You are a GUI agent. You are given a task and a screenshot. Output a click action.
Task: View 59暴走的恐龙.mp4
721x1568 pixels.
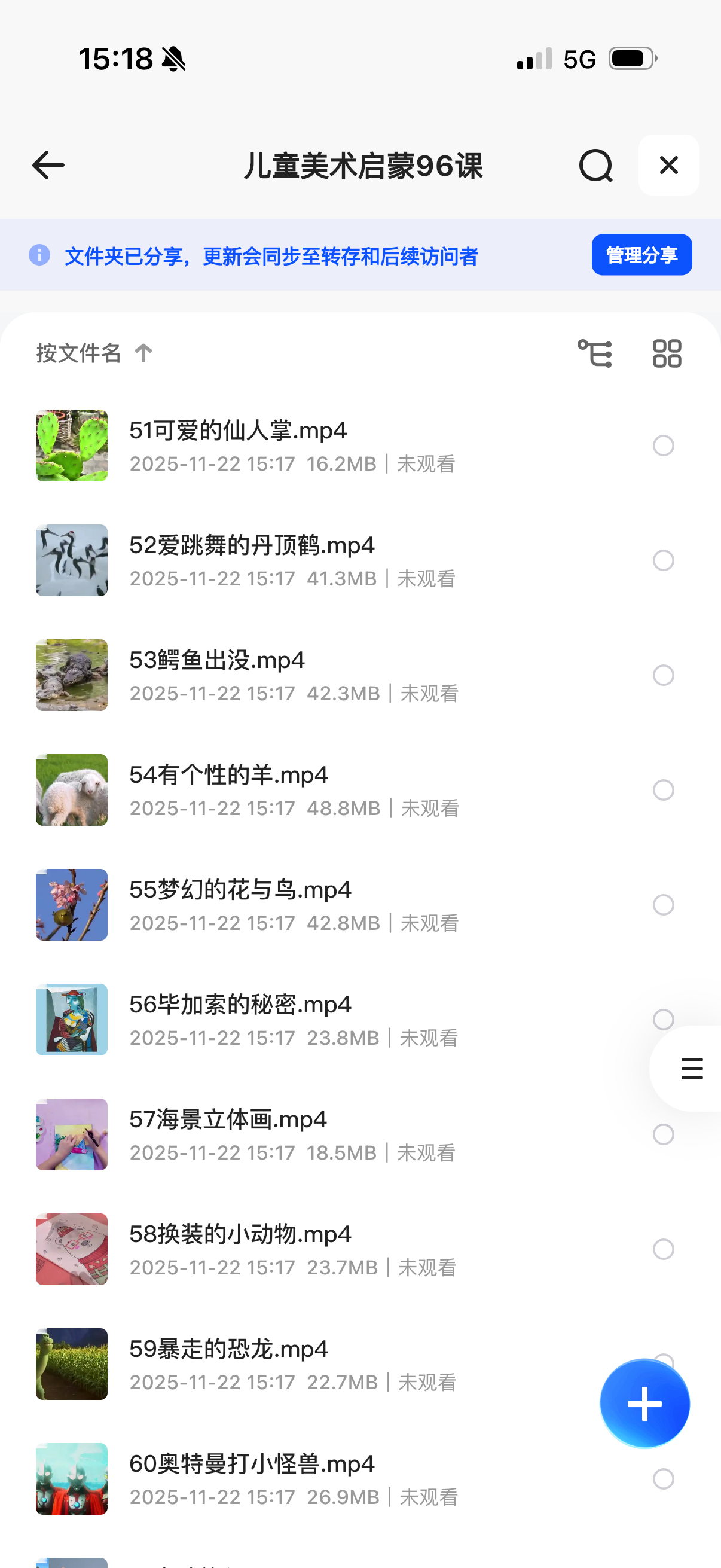[228, 1350]
